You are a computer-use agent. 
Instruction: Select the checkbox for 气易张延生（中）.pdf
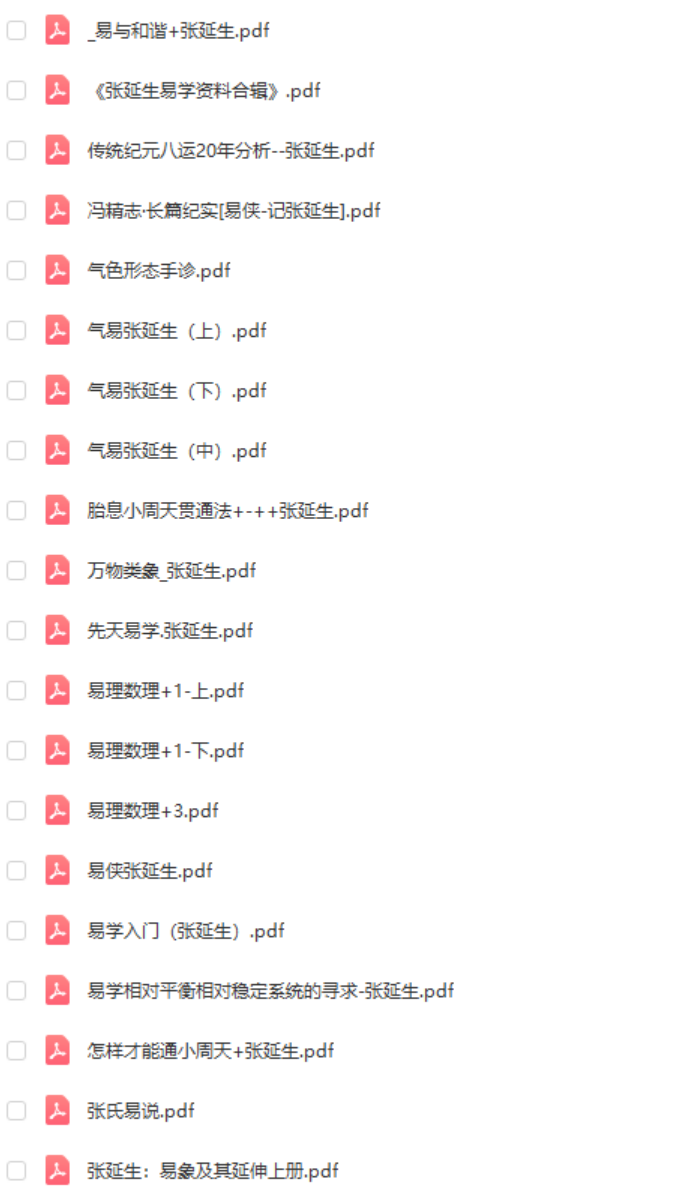[16, 451]
